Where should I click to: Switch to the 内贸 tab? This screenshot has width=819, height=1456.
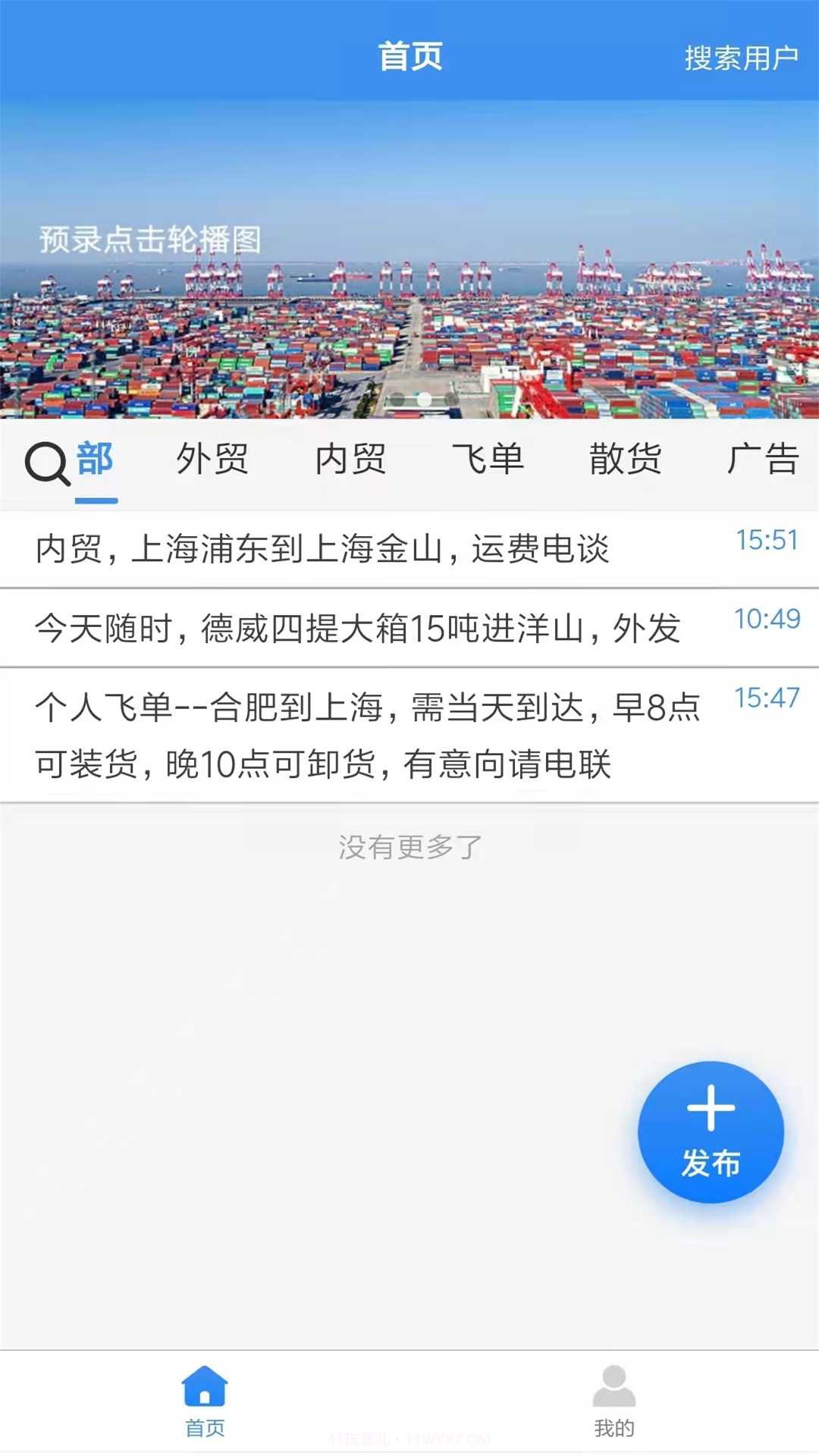click(x=353, y=459)
